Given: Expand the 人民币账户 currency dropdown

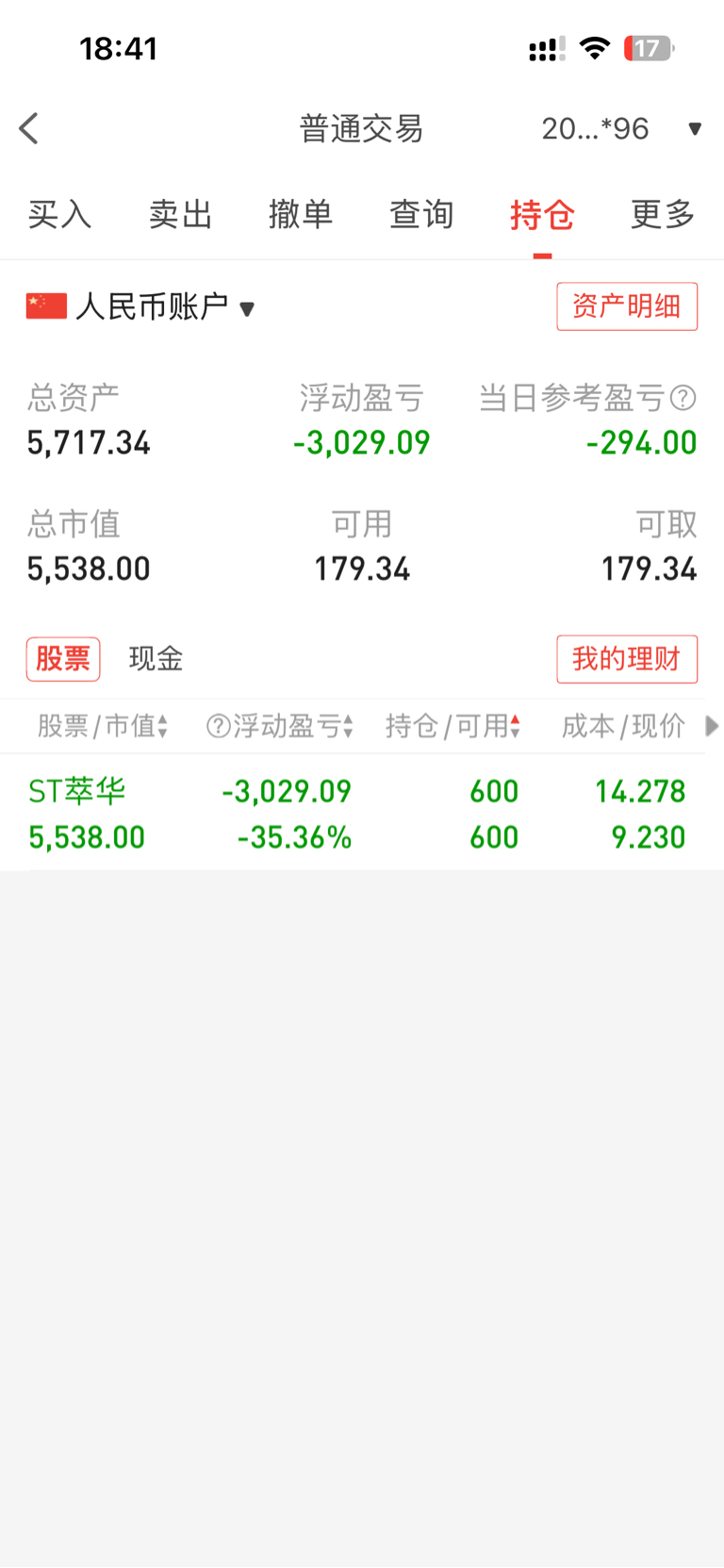Looking at the screenshot, I should (x=140, y=306).
